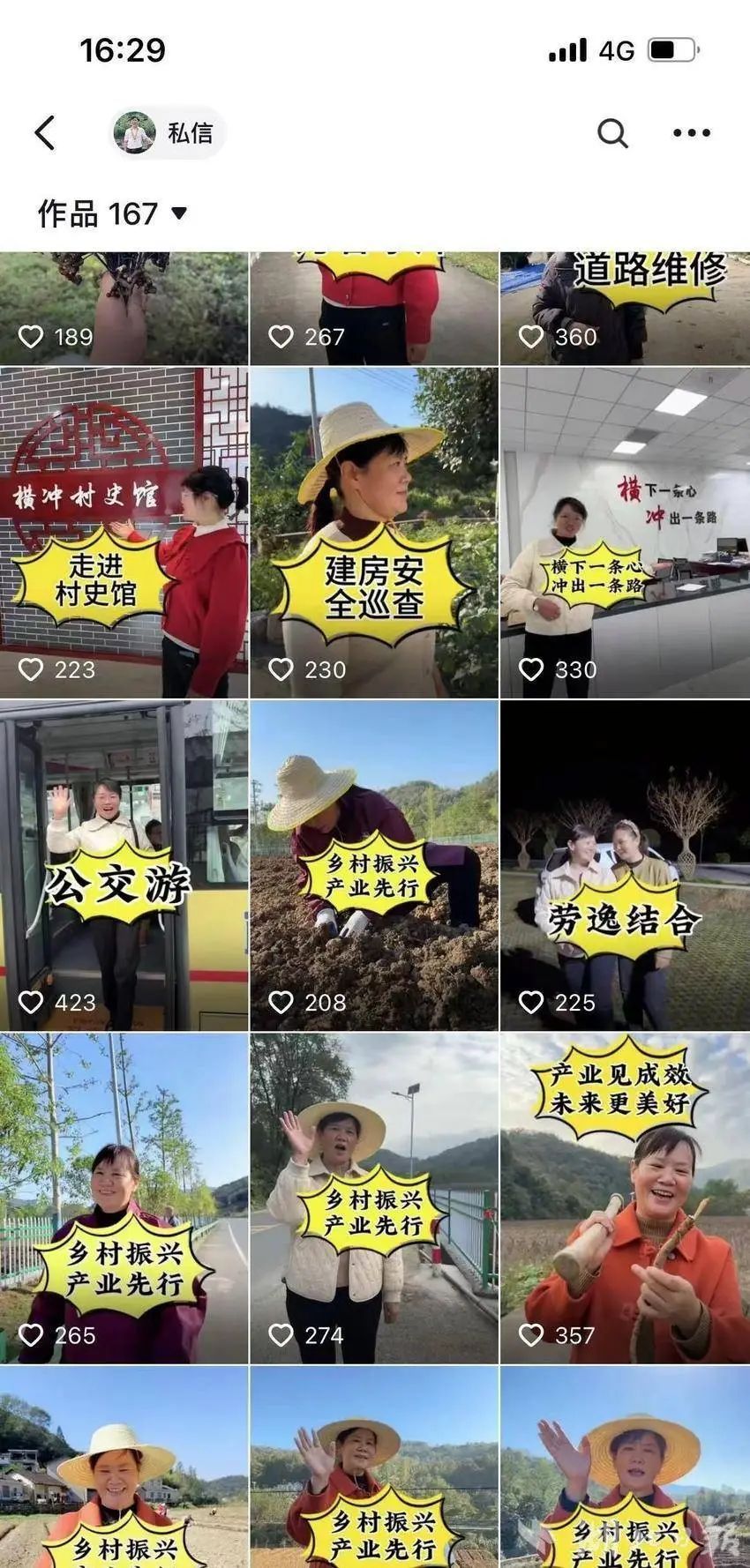The height and width of the screenshot is (1568, 750).
Task: Open 私信 private message button
Action: point(168,133)
